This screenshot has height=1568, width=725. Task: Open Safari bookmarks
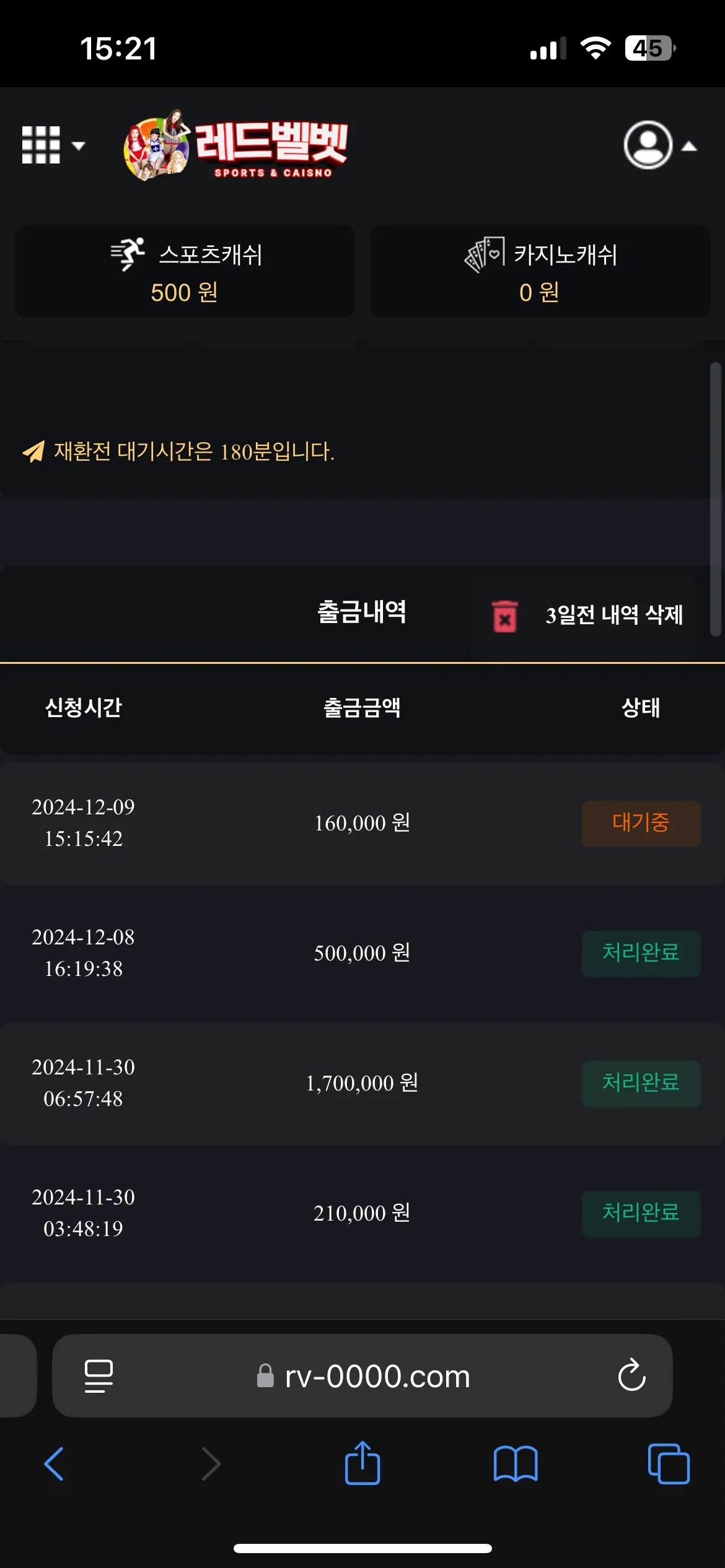point(516,1464)
